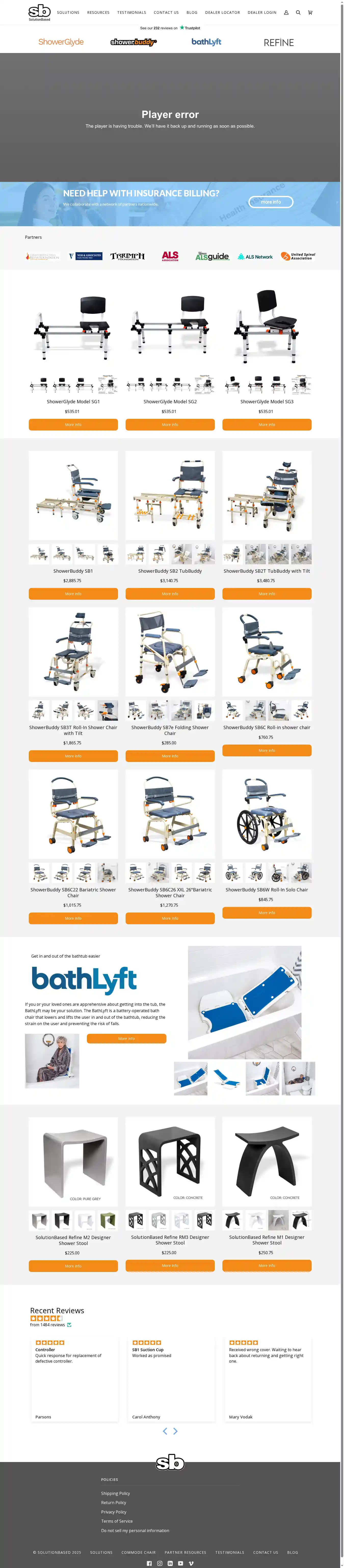Show next recent reviews with right arrow
This screenshot has height=1568, width=344.
pyautogui.click(x=175, y=1431)
